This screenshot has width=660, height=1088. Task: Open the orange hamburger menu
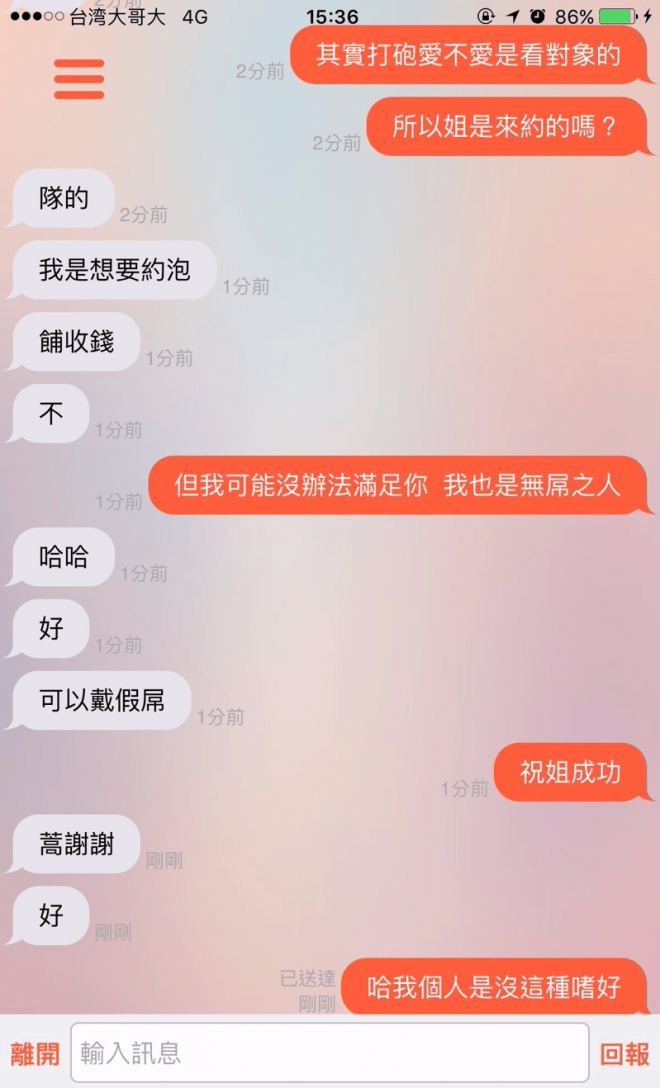79,79
